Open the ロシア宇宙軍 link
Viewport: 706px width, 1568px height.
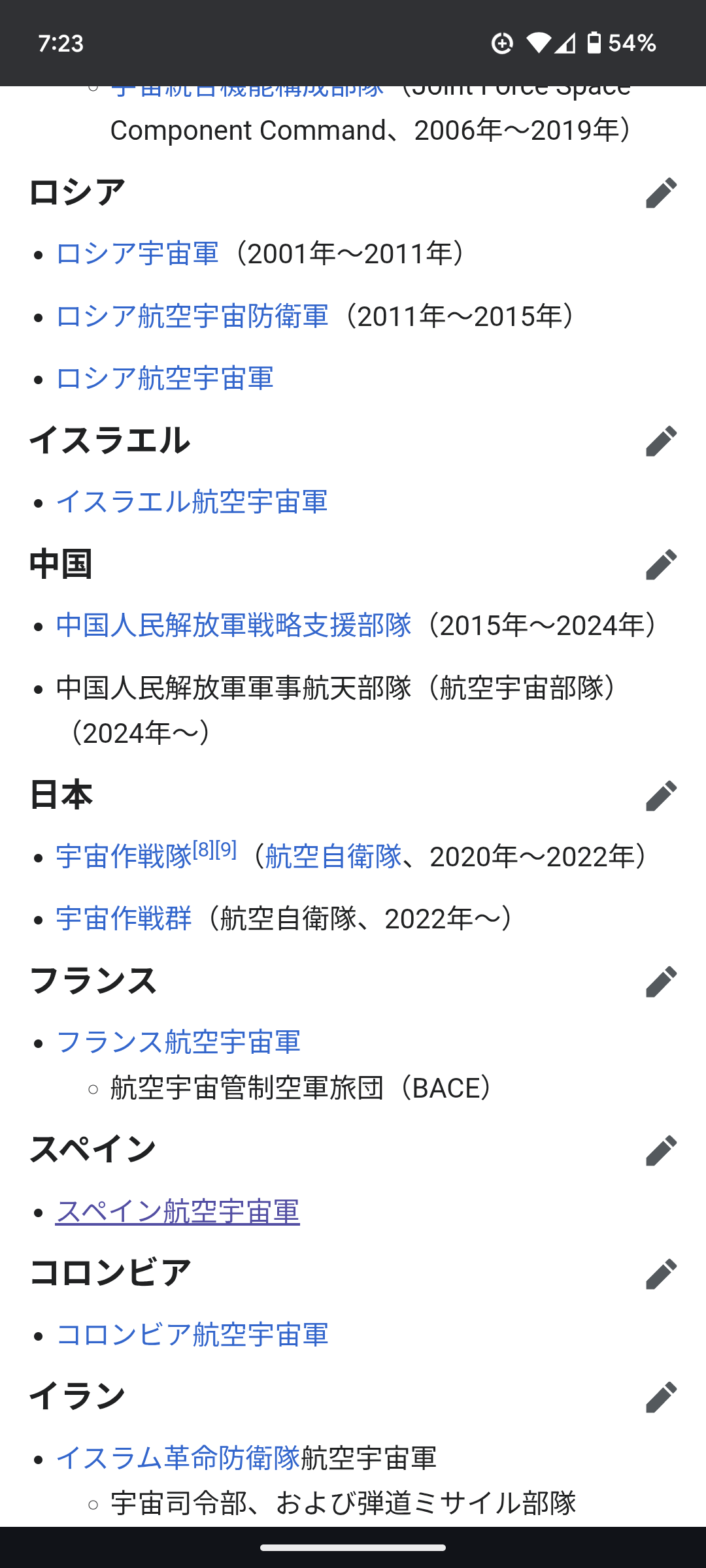pos(137,253)
